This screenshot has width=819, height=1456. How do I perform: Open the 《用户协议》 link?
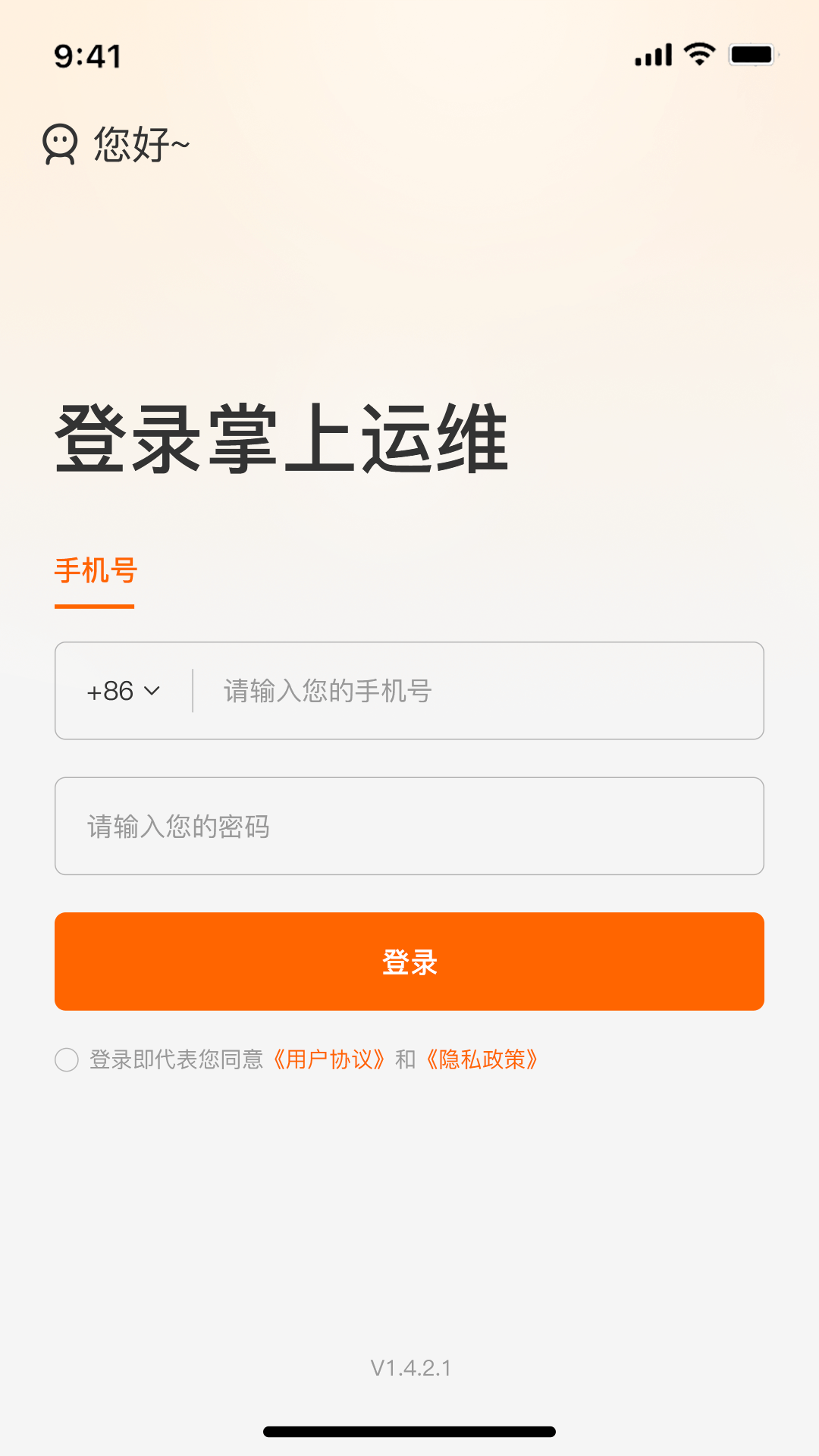328,1059
